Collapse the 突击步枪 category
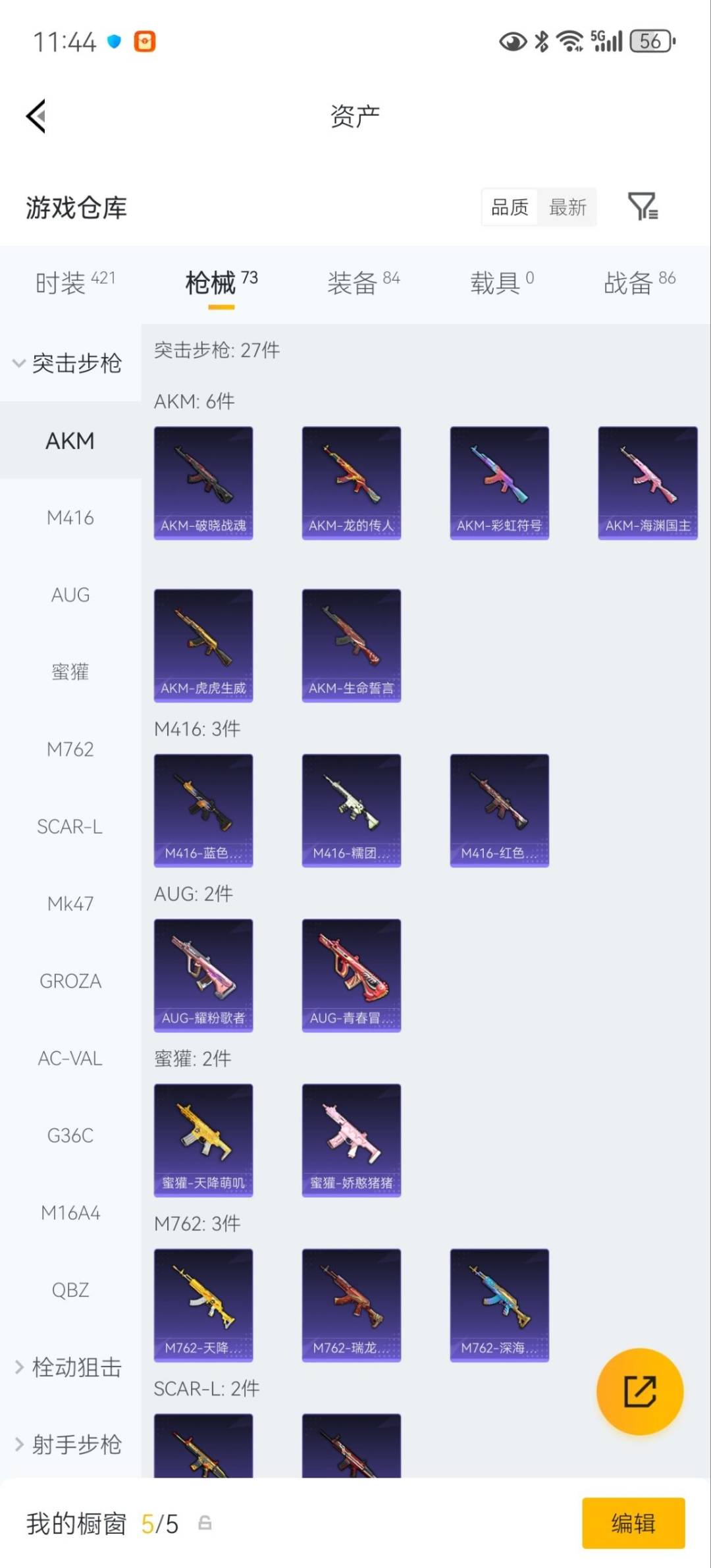This screenshot has height=1568, width=711. 68,363
